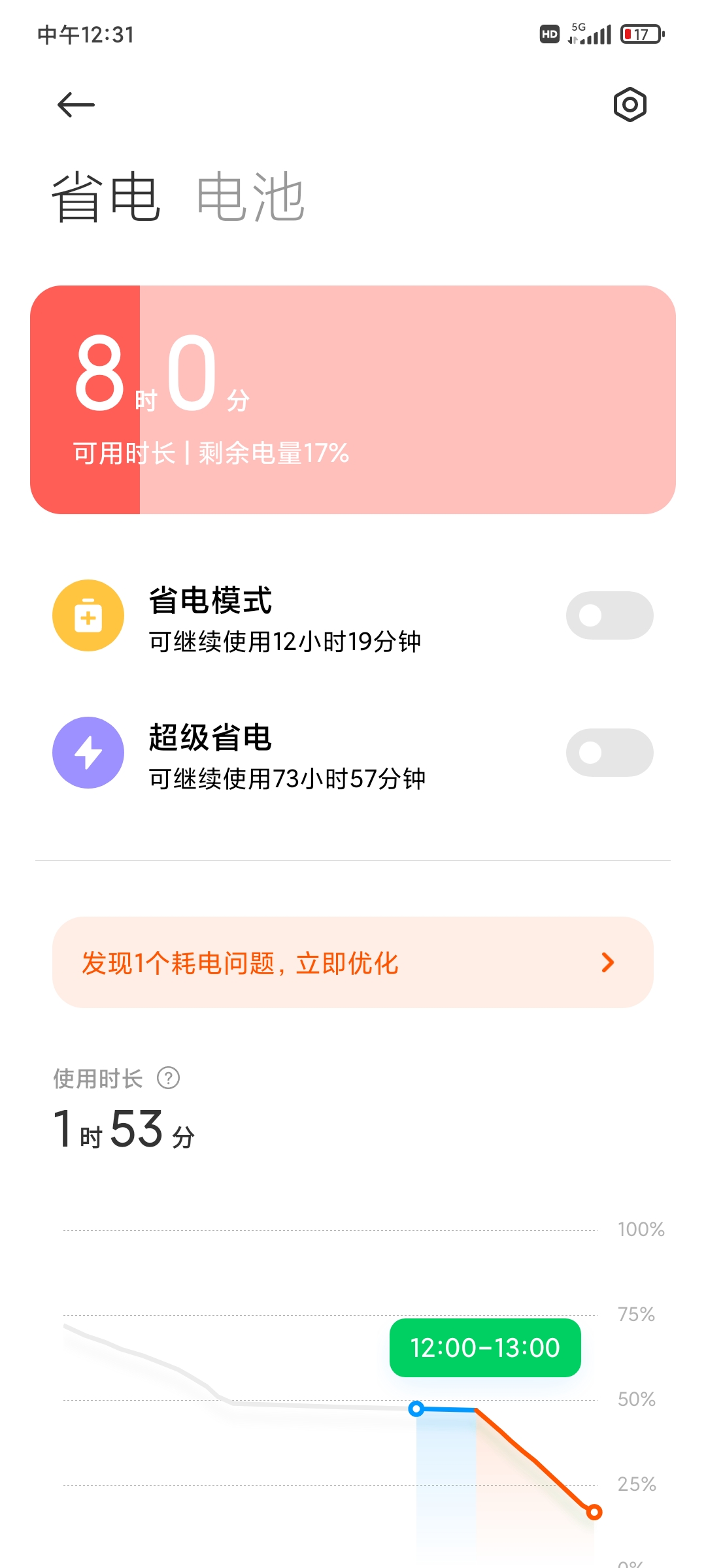Open the 发现1个耗电问题，立即优化 banner
706x1568 pixels.
coord(353,962)
